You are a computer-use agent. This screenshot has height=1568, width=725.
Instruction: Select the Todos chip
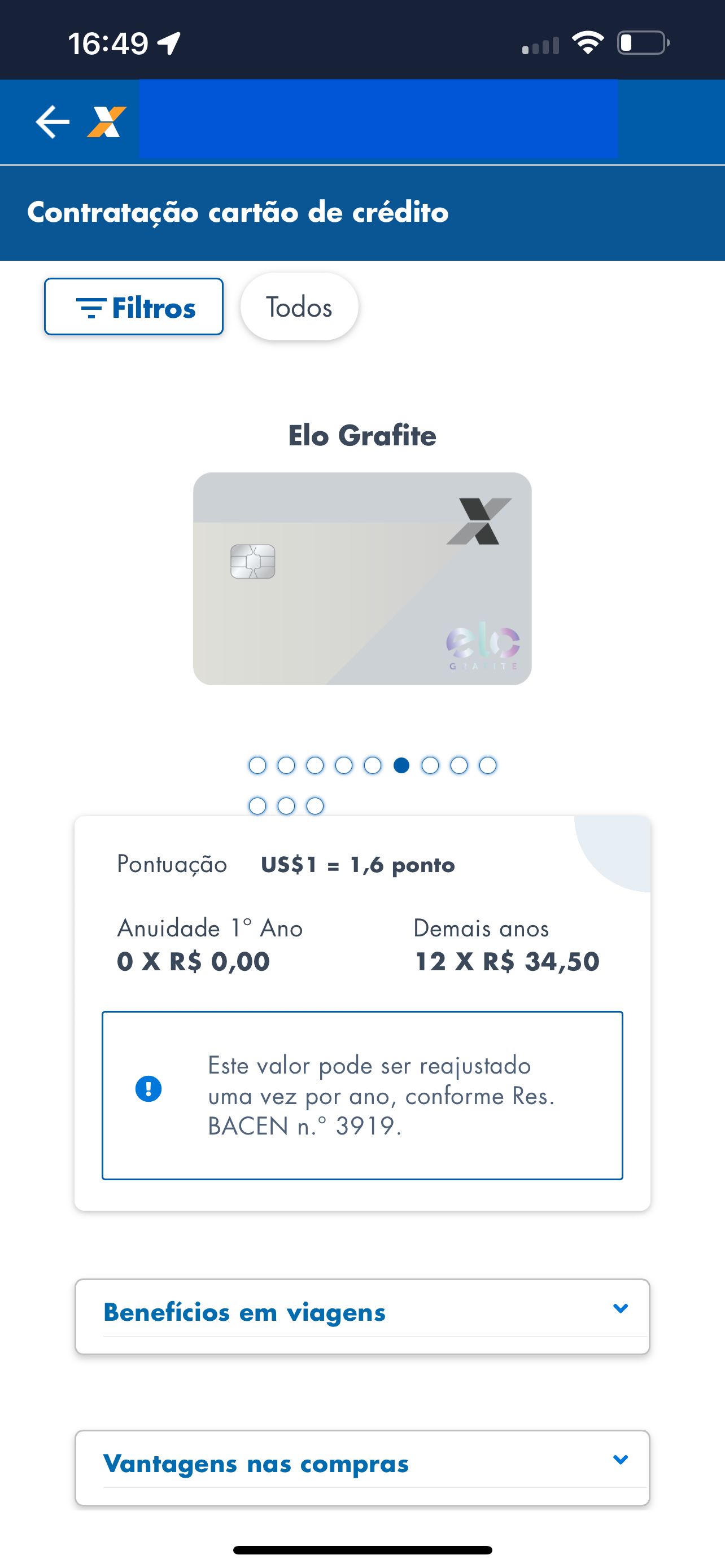299,307
